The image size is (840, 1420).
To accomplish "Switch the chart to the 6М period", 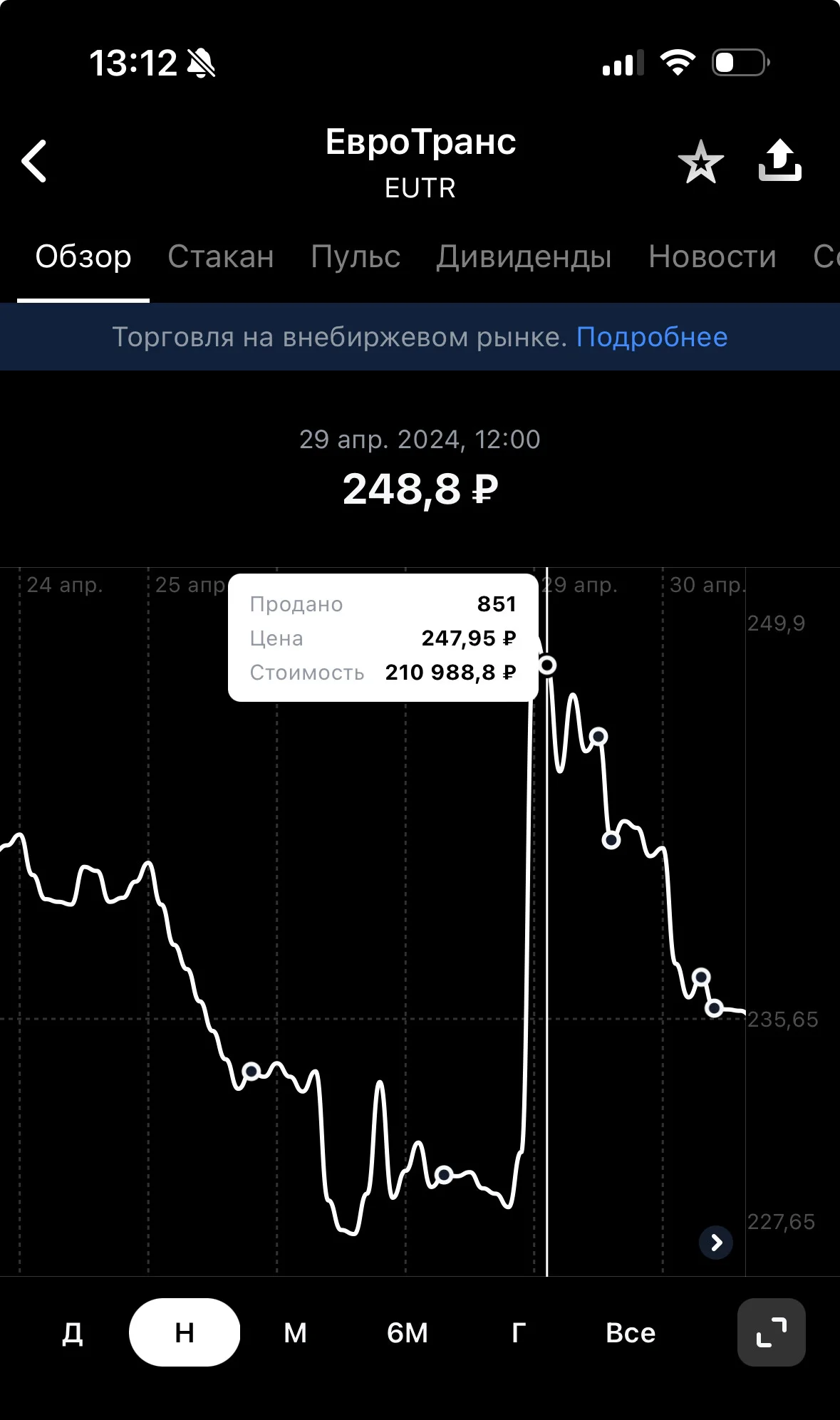I will [408, 1332].
